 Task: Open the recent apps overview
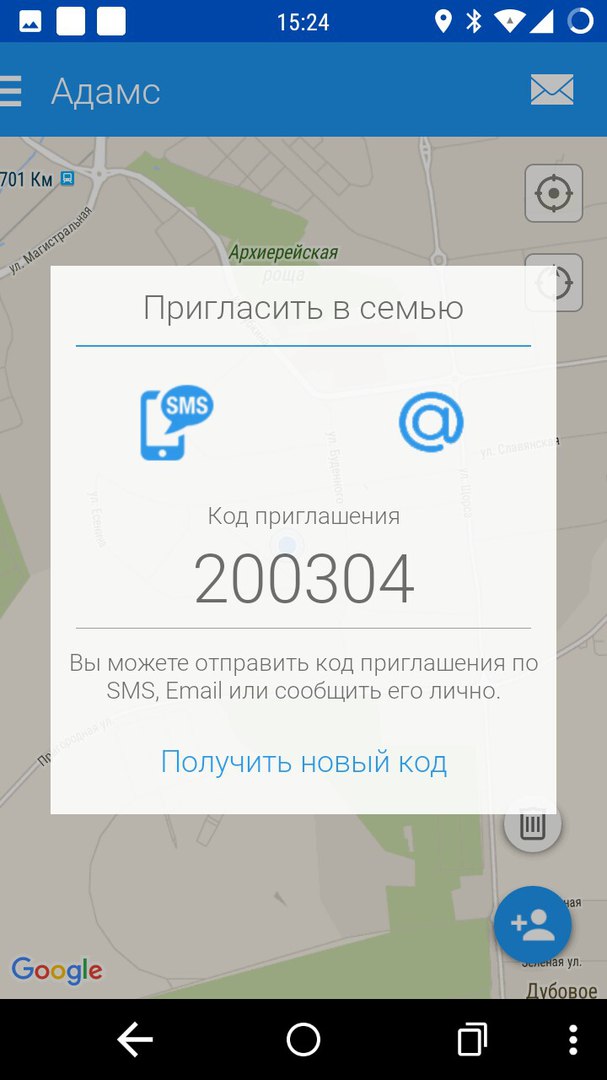[472, 1040]
